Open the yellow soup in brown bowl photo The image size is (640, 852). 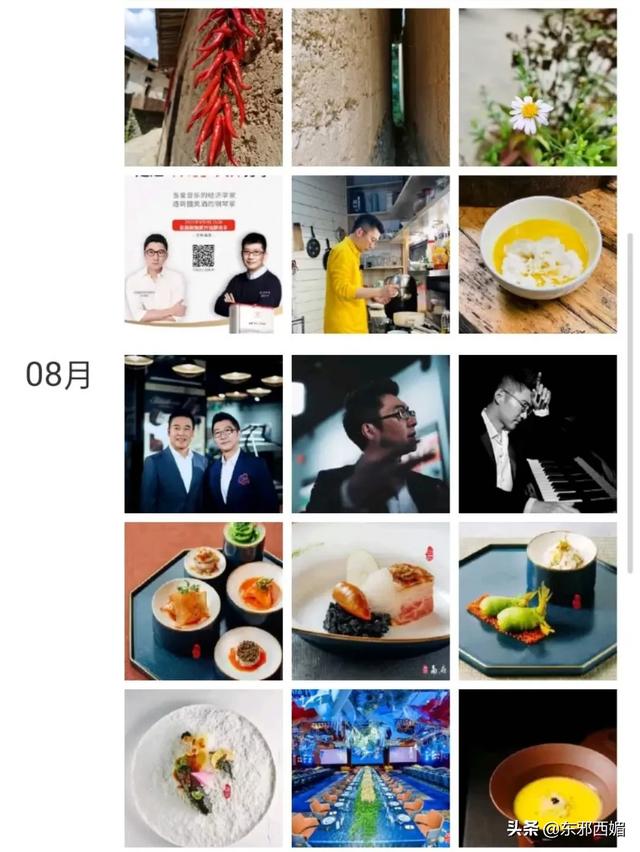coord(537,767)
